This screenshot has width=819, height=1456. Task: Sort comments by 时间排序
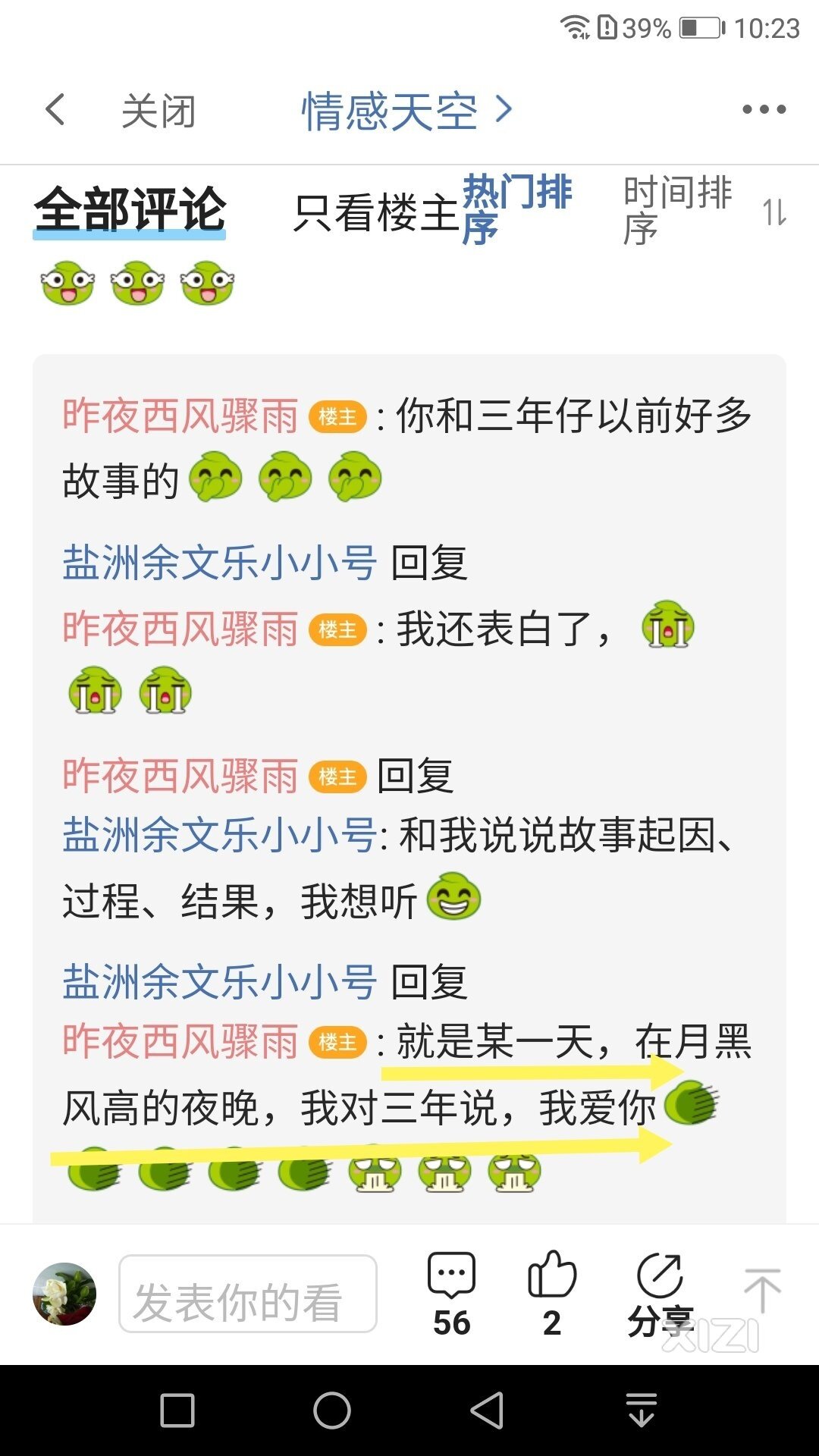pyautogui.click(x=676, y=209)
